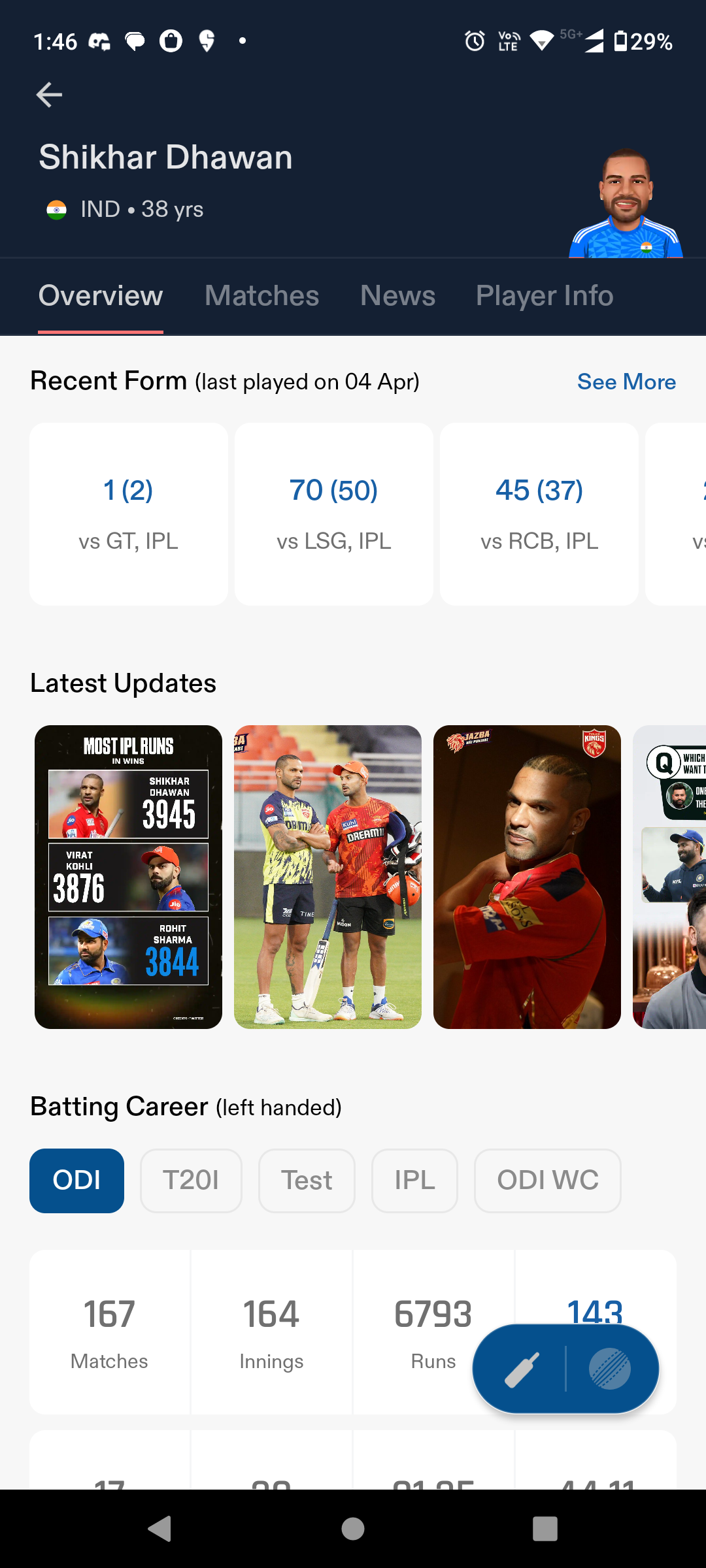This screenshot has width=706, height=1568.
Task: Open the News tab
Action: point(397,296)
